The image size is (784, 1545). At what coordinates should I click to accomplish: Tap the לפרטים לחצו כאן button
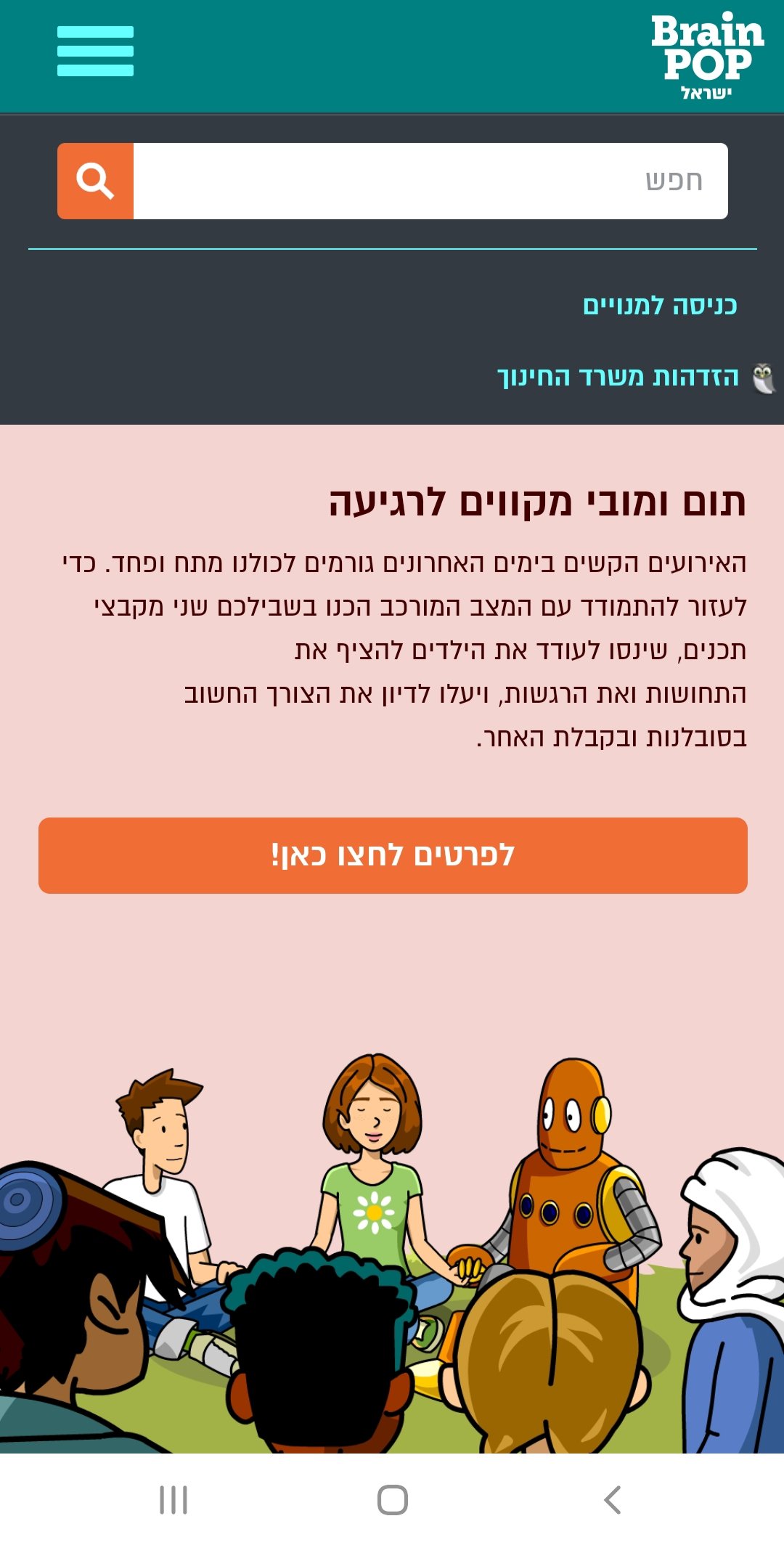(x=393, y=855)
